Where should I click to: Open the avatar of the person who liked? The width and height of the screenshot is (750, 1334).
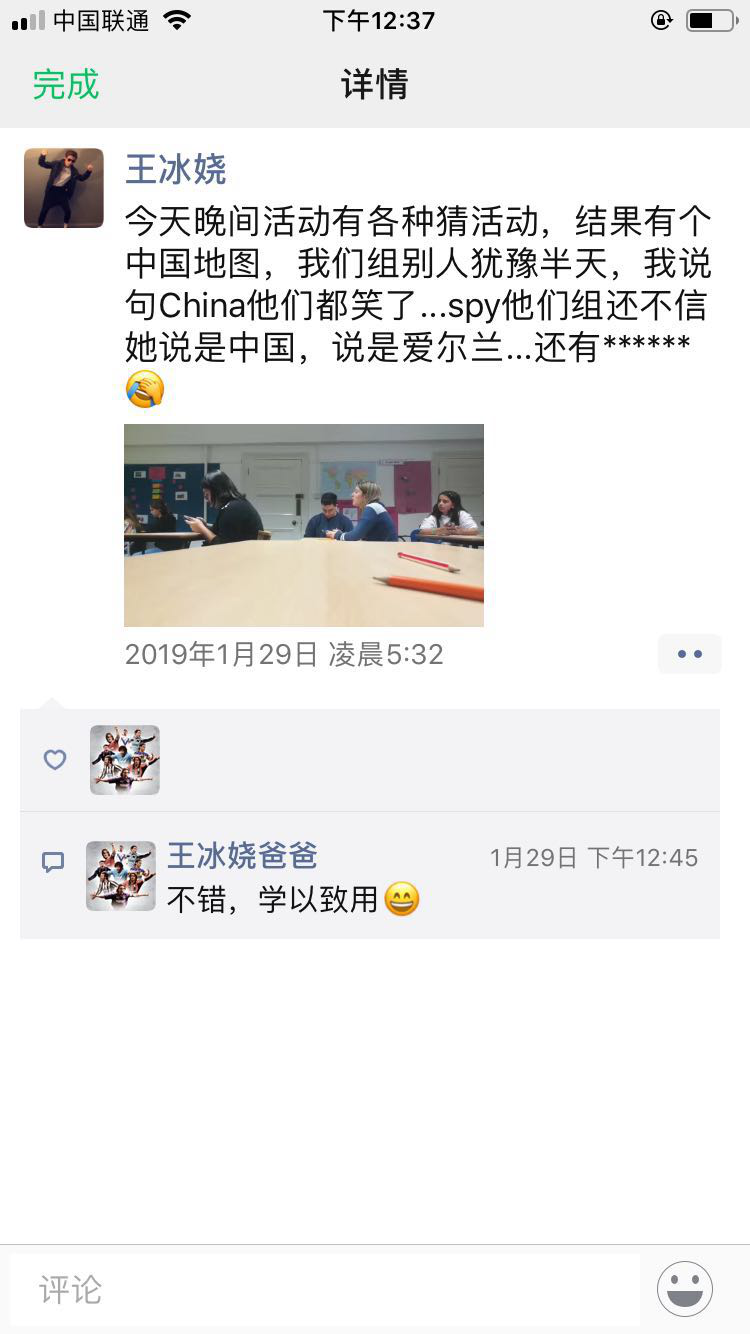pos(125,760)
